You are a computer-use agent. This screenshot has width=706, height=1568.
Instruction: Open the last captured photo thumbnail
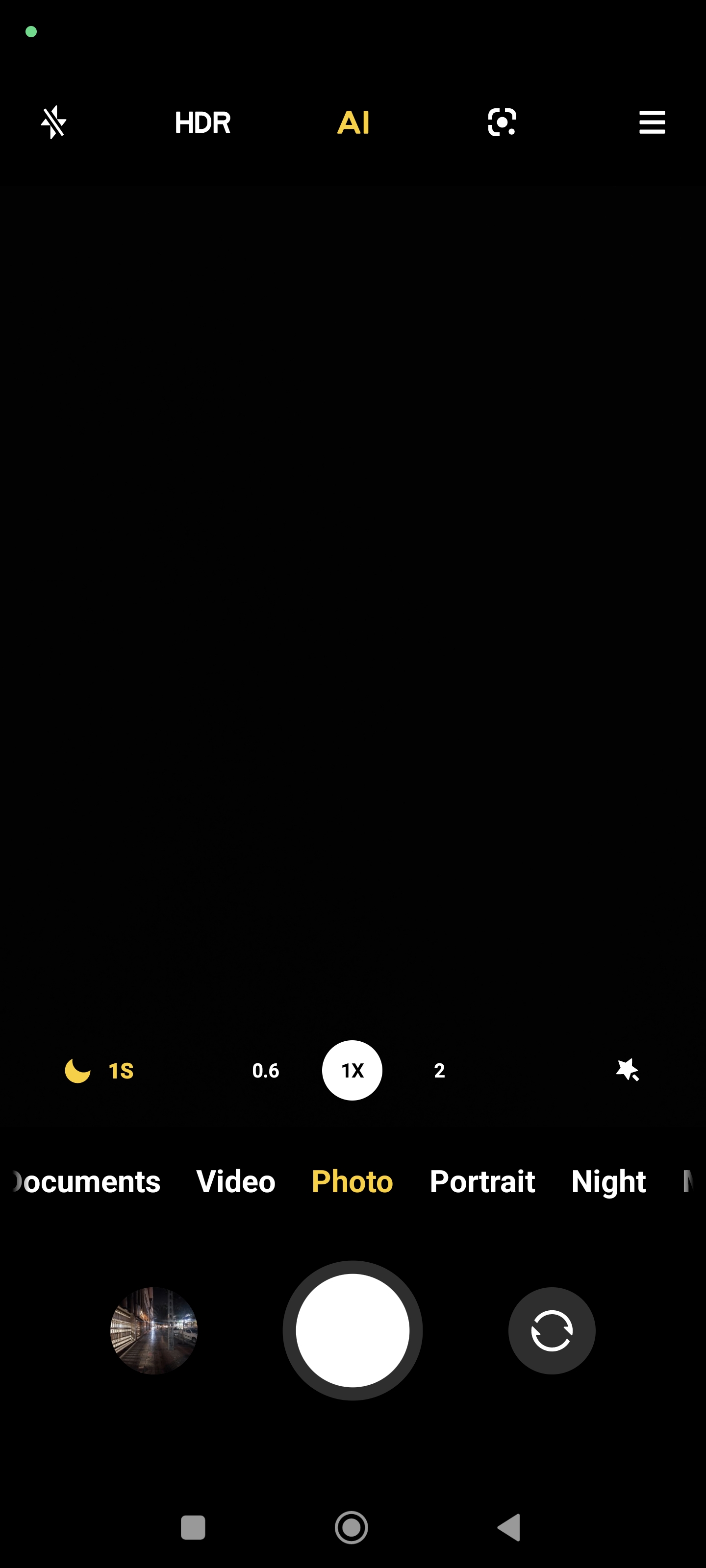153,1330
